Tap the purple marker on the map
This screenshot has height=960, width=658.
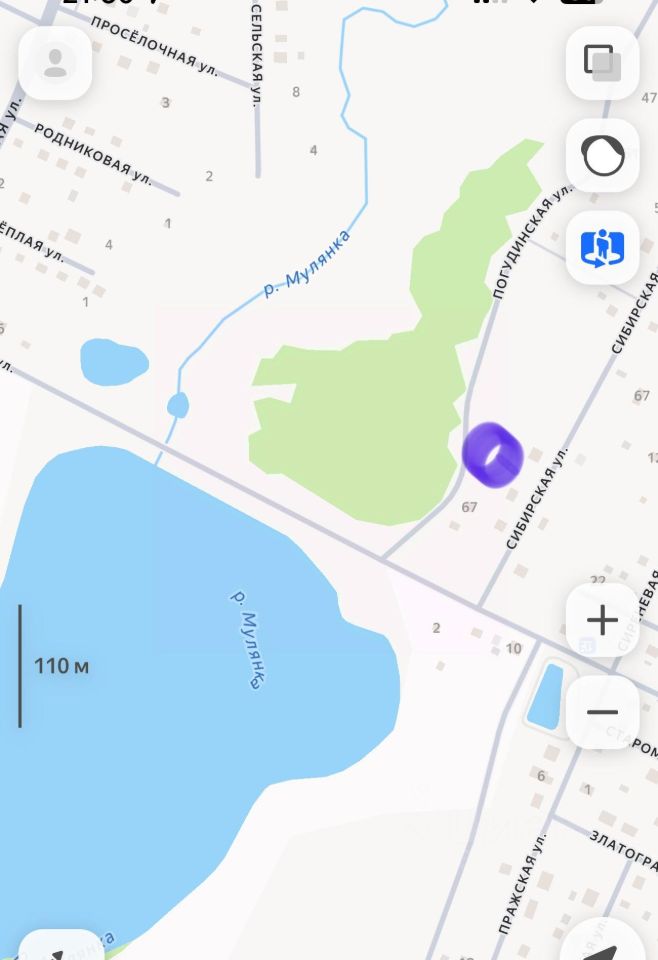[493, 453]
